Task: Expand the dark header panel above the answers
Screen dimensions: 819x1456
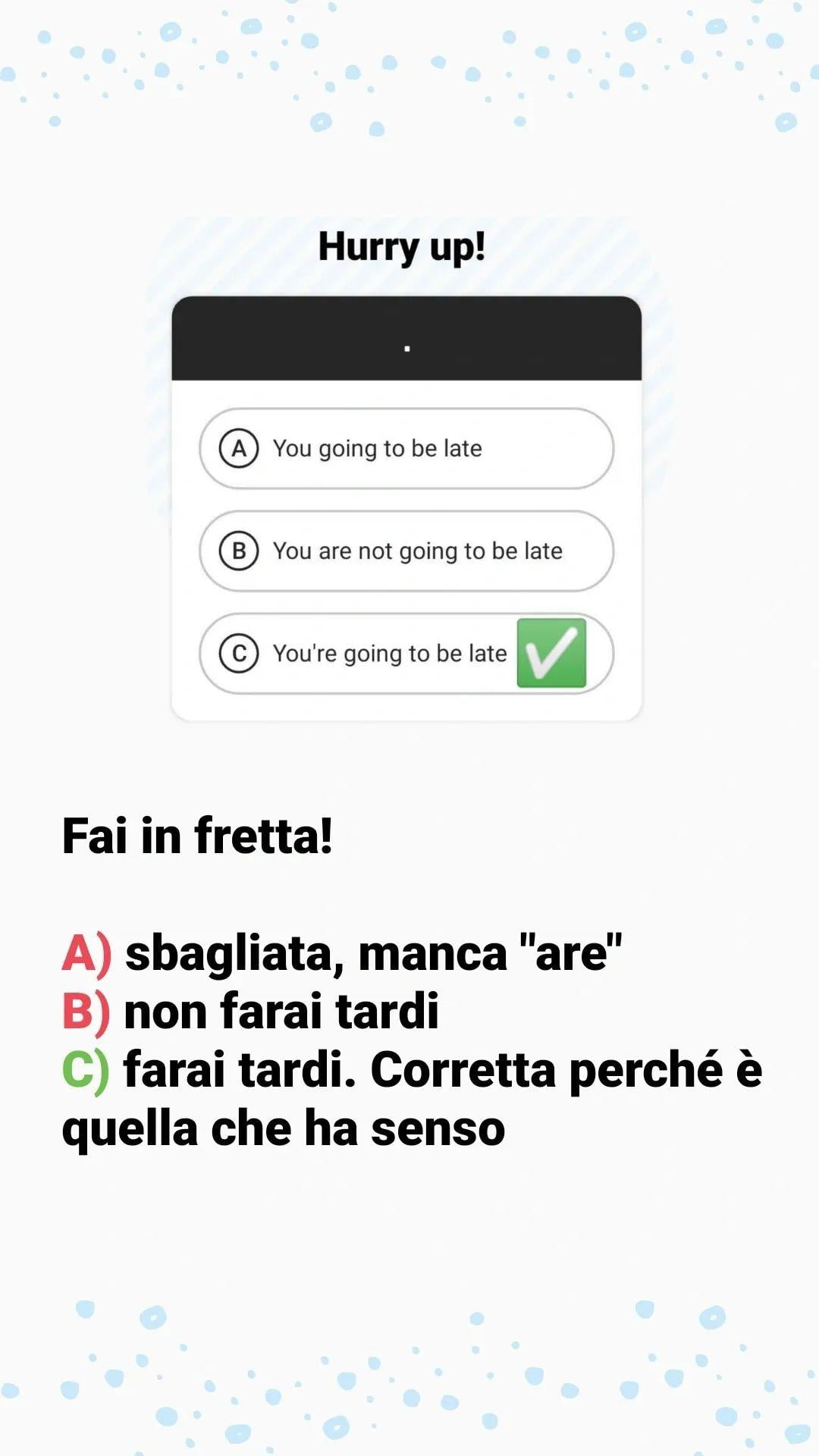Action: (x=409, y=337)
